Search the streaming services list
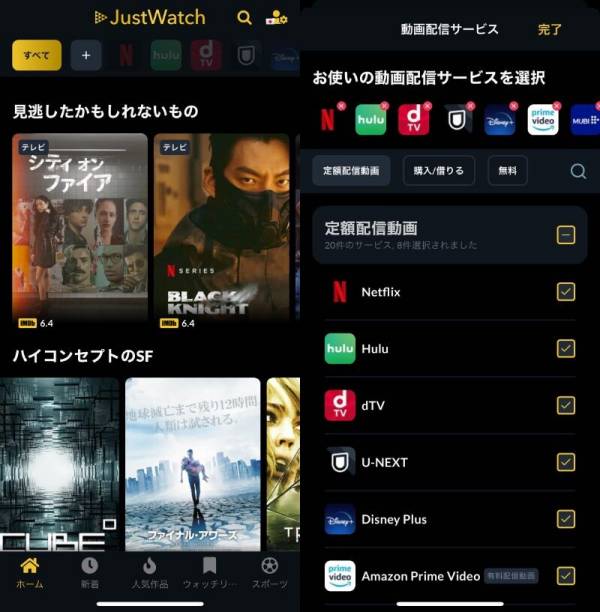Image resolution: width=600 pixels, height=612 pixels. [578, 171]
